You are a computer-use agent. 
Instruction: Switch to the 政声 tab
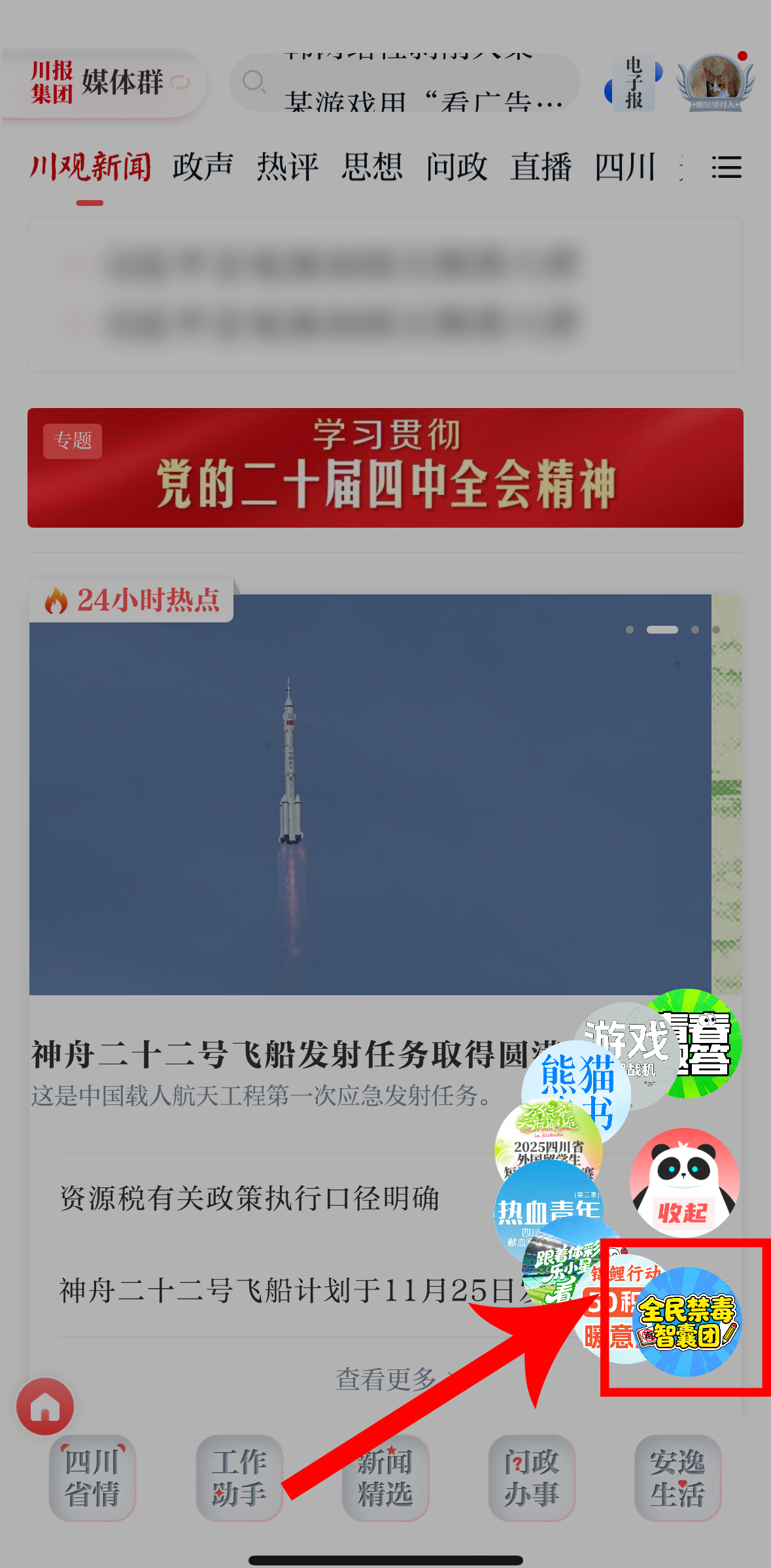point(203,167)
